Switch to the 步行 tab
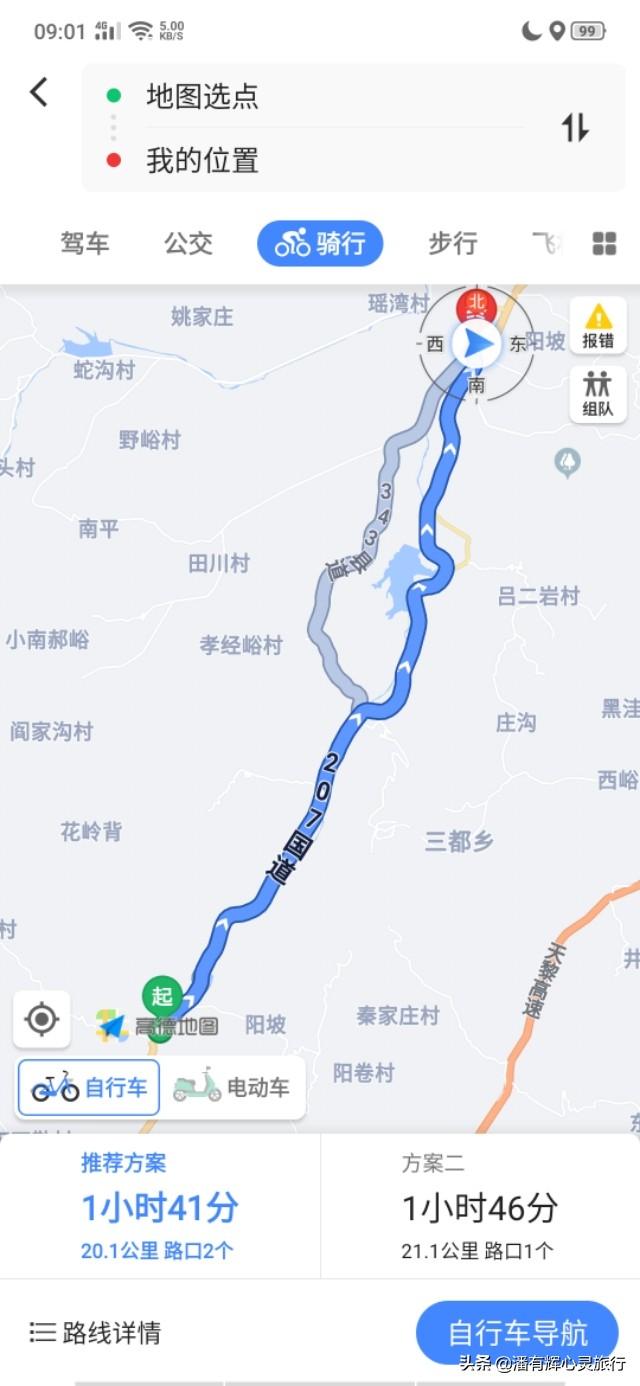Viewport: 640px width, 1386px height. (x=453, y=243)
